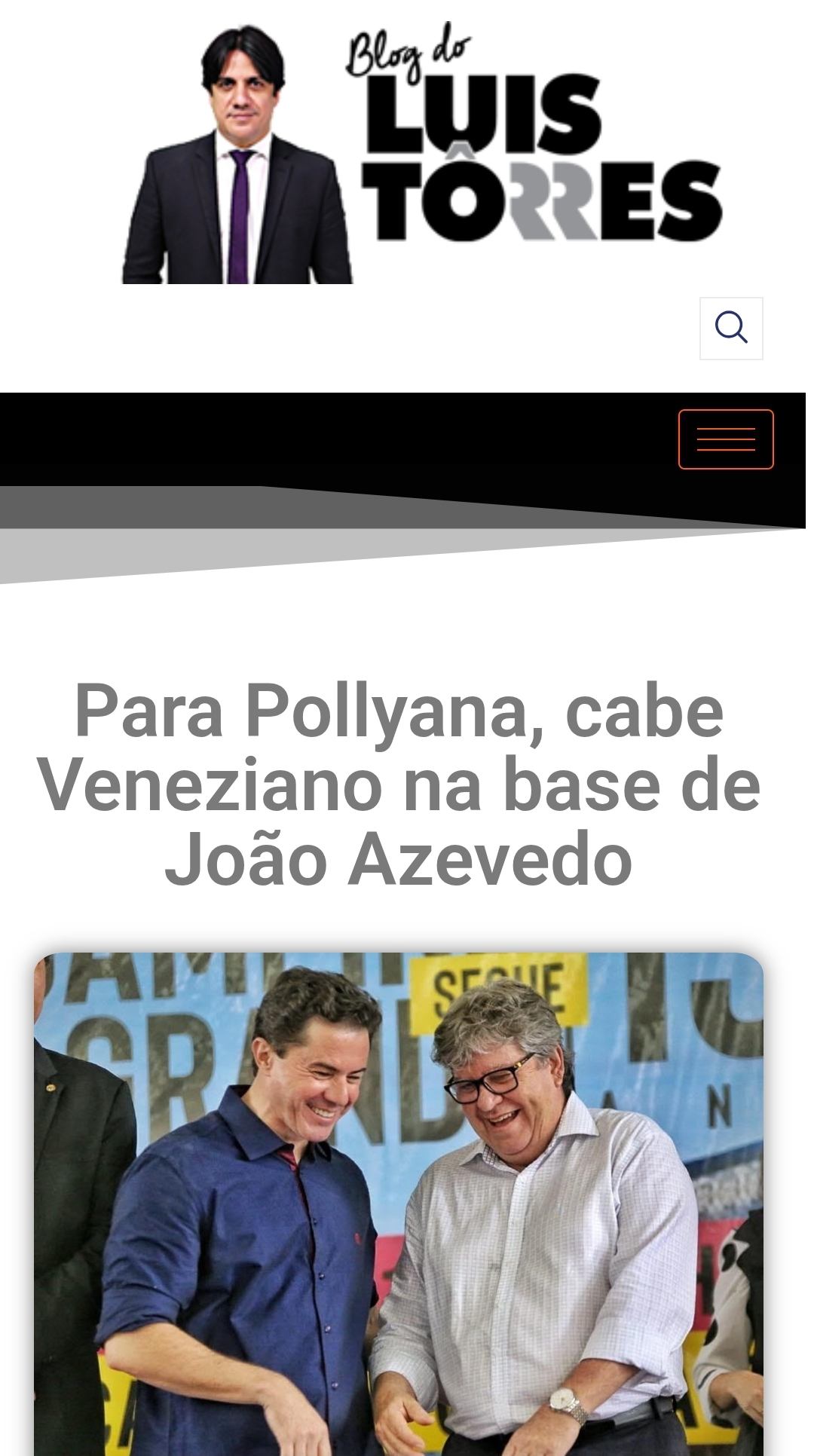Image resolution: width=814 pixels, height=1456 pixels.
Task: Open the hamburger navigation menu
Action: 726,439
